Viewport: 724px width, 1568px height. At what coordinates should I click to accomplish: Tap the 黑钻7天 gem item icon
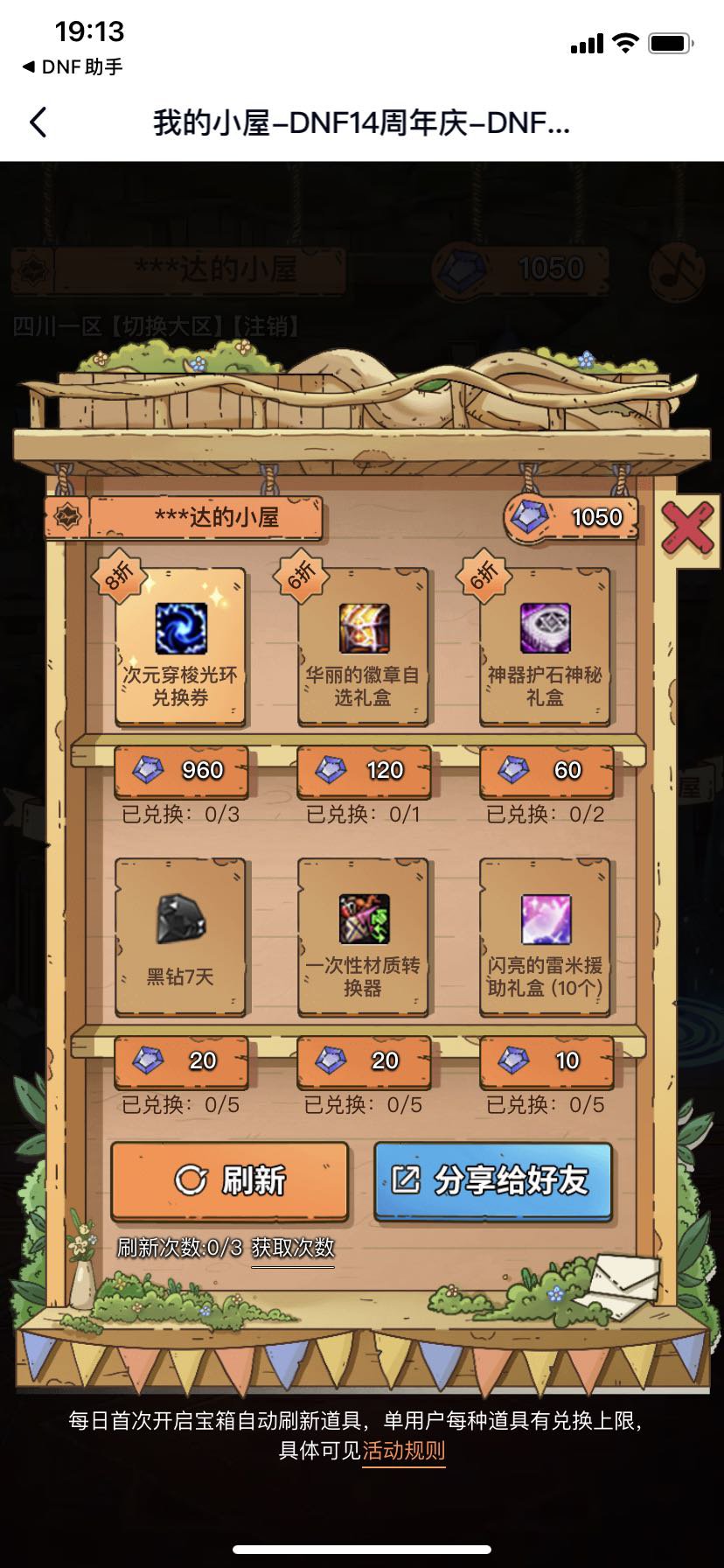coord(180,919)
